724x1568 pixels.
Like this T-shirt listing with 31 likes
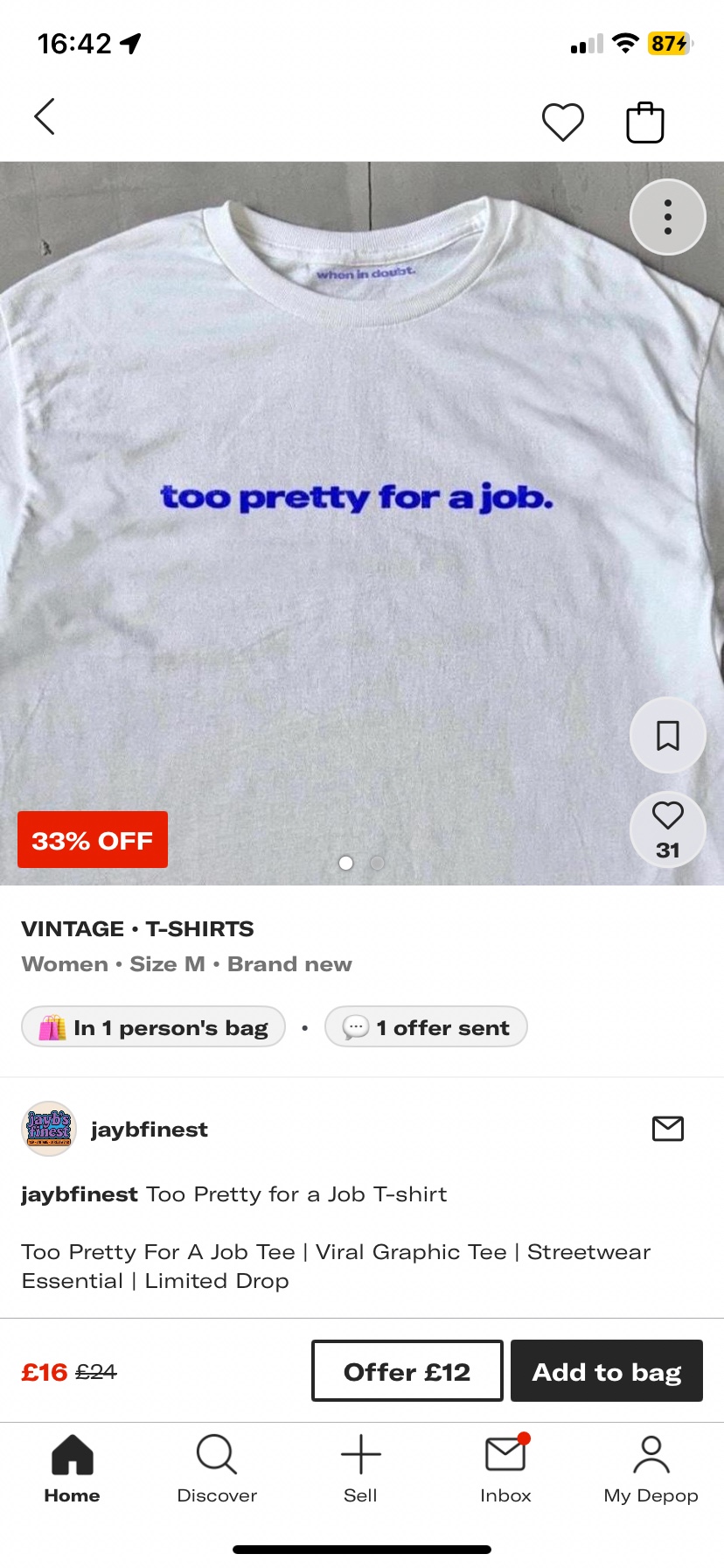(667, 828)
